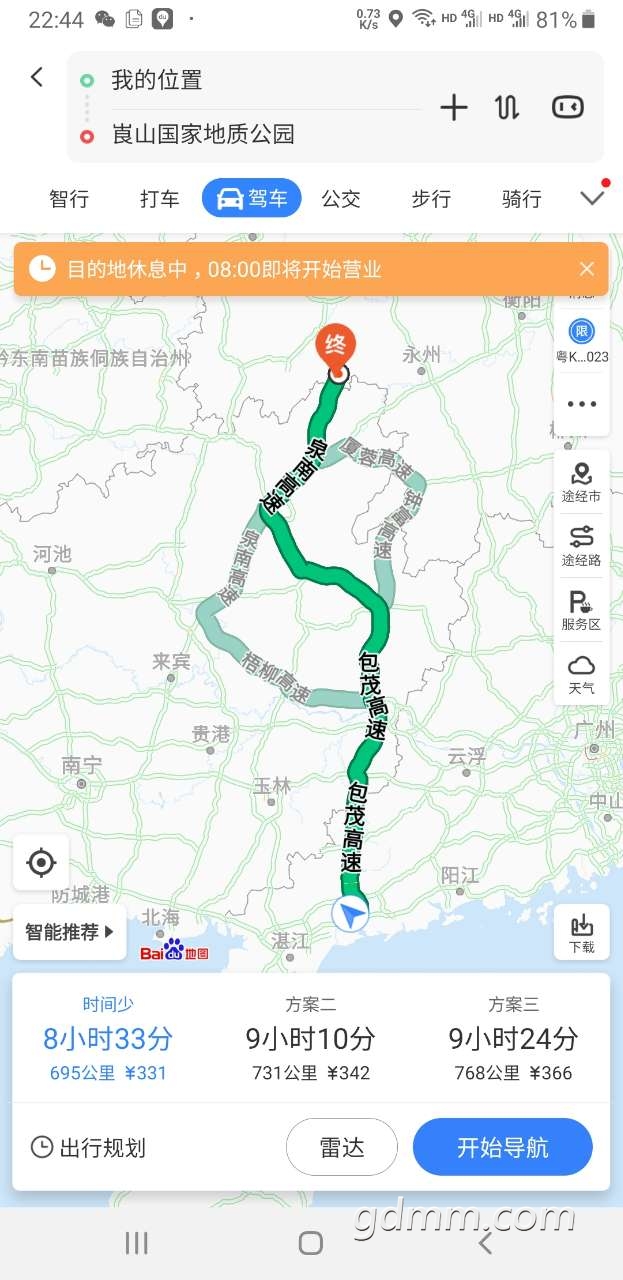The height and width of the screenshot is (1280, 623).
Task: Open the 雷达 radar mode
Action: click(342, 1147)
